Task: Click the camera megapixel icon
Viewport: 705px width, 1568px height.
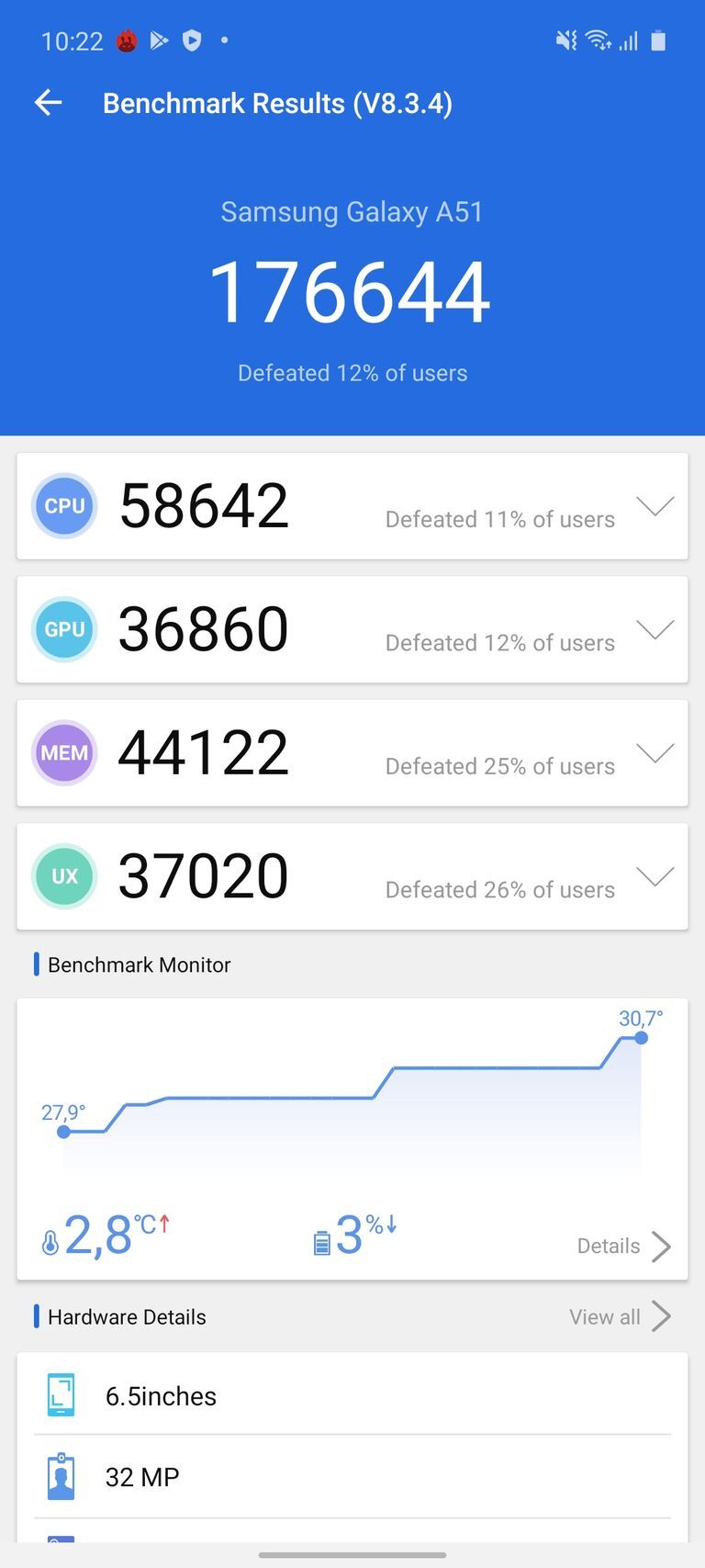Action: [62, 1476]
